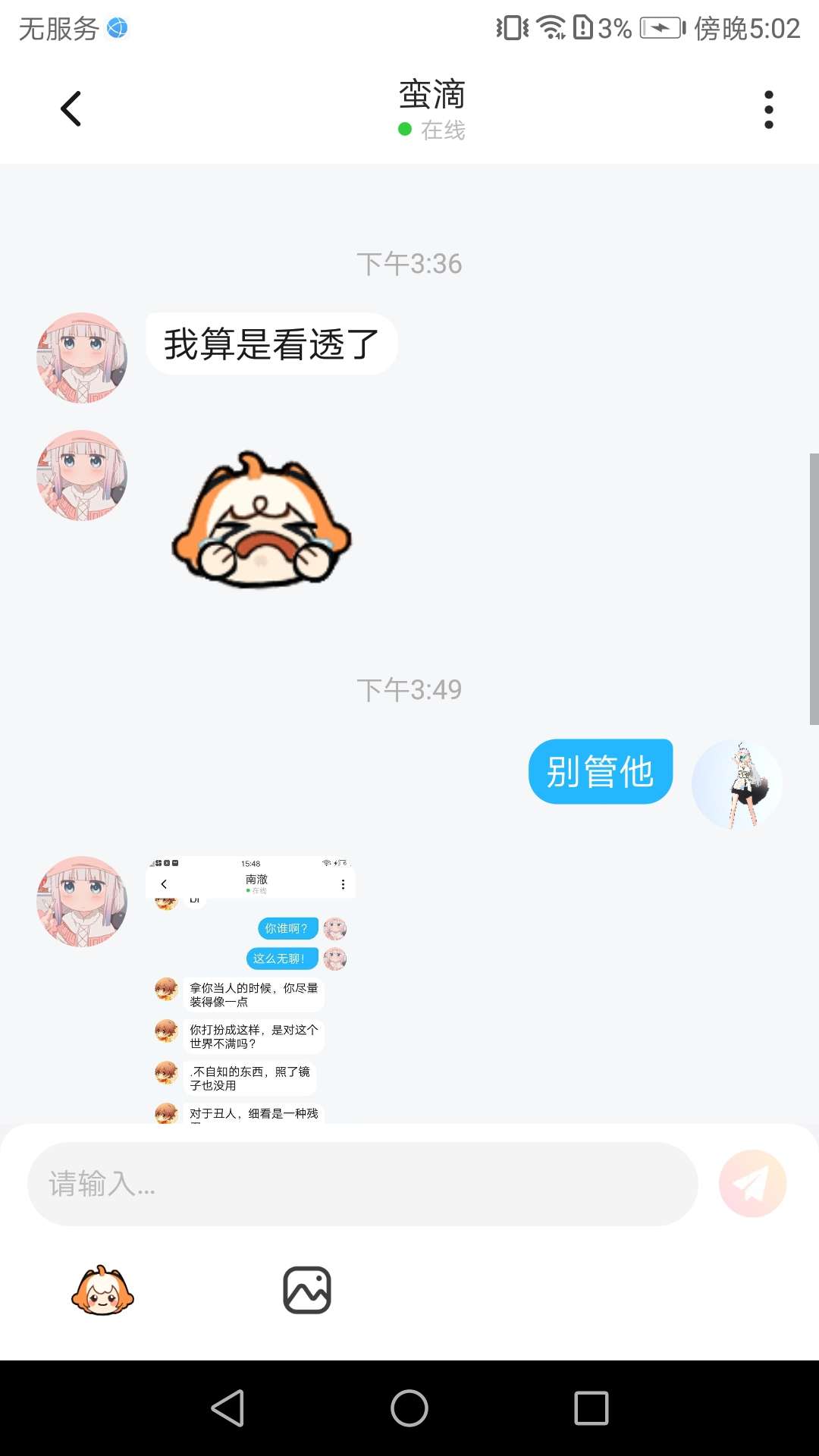Return to the phone home screen

(x=409, y=1408)
